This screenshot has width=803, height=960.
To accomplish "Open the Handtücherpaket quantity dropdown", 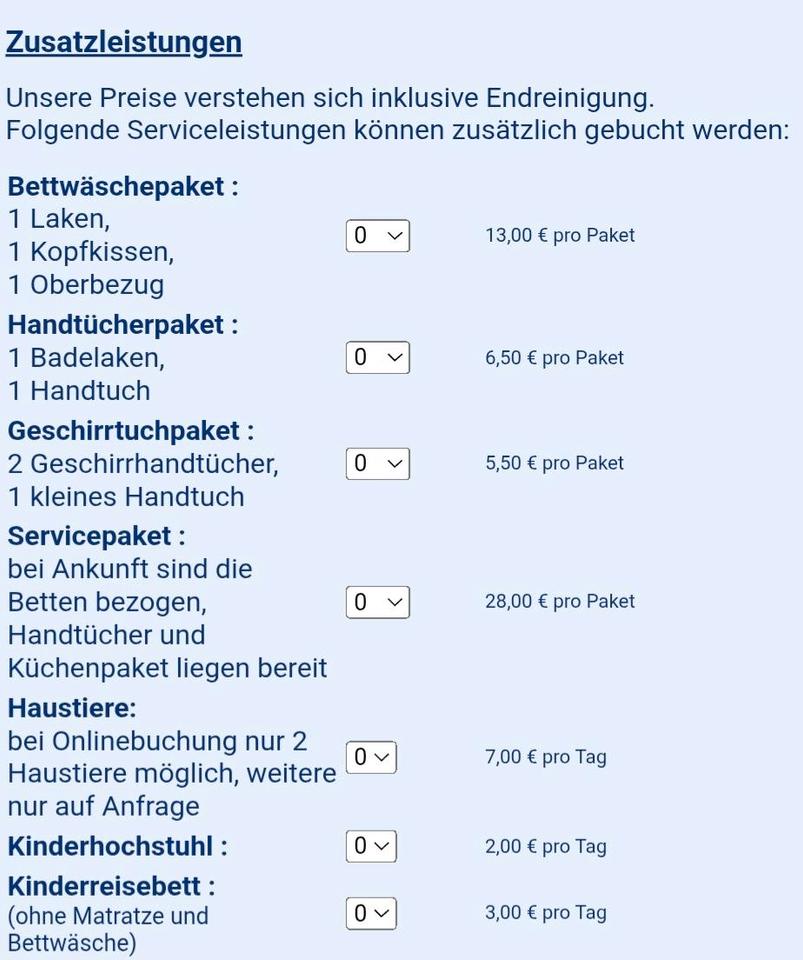I will pyautogui.click(x=377, y=358).
